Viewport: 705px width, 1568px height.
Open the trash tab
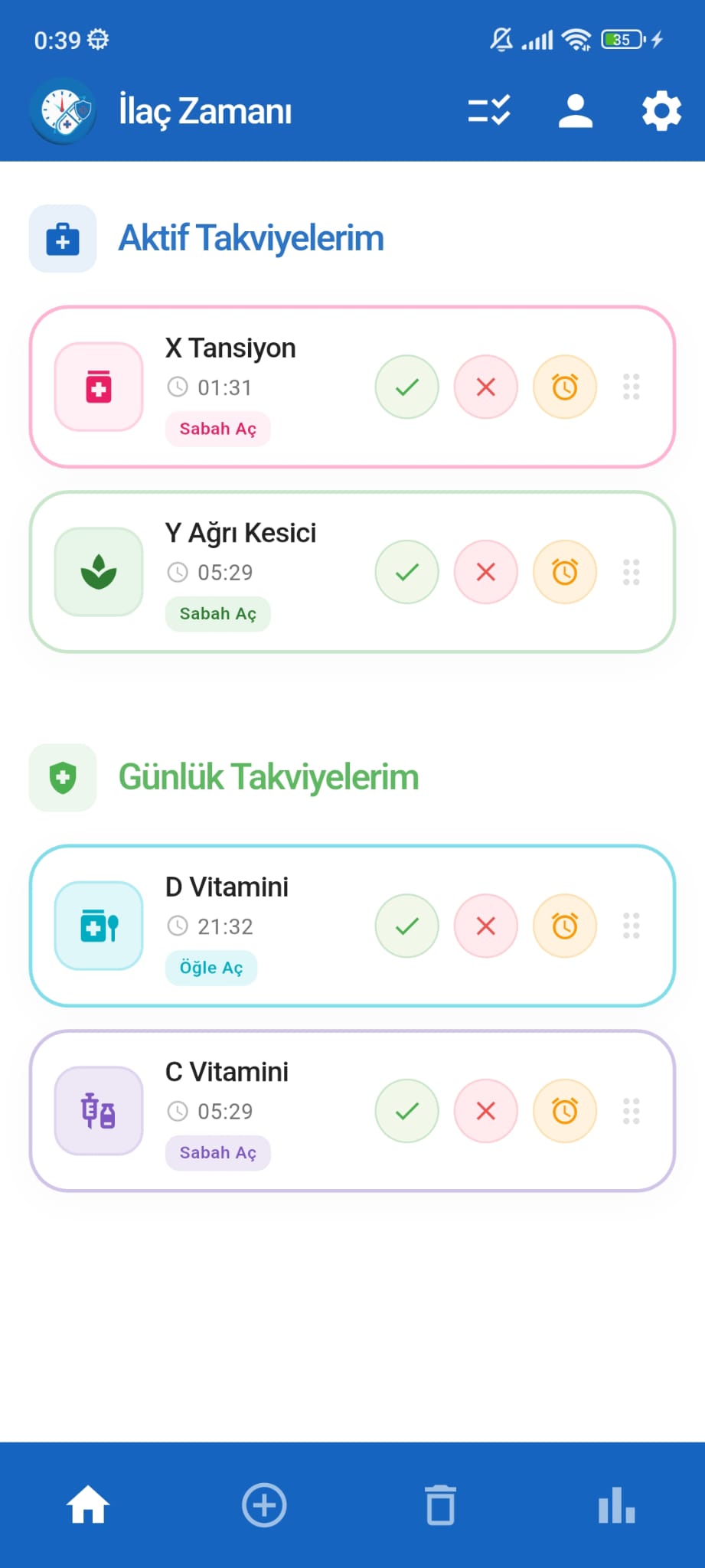pos(440,1505)
